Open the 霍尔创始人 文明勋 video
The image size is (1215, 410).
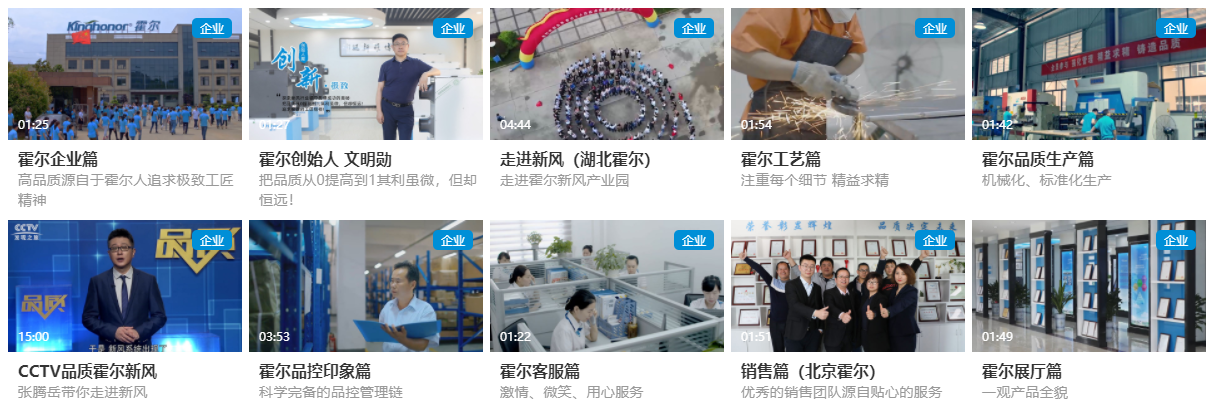[366, 75]
